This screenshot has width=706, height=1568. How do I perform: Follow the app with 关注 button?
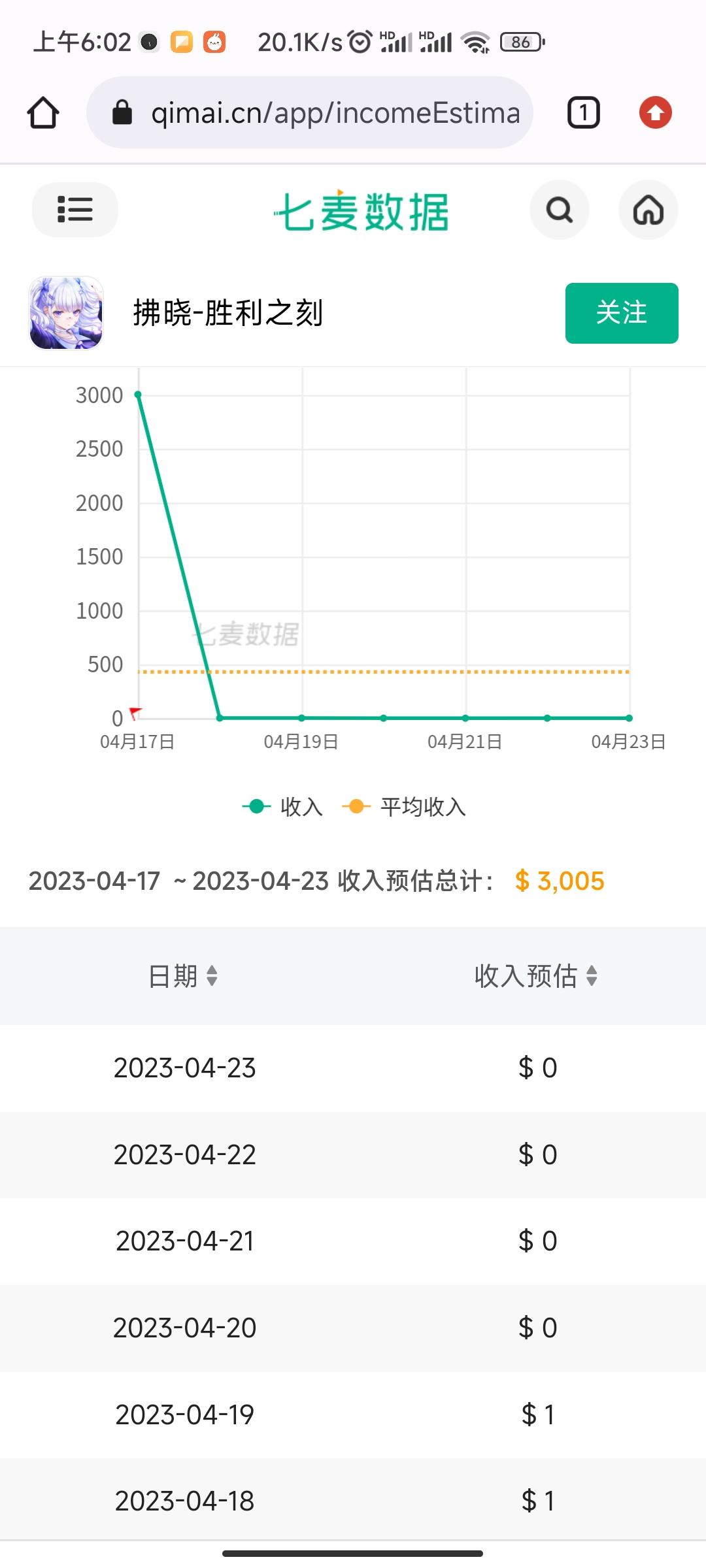pos(621,313)
